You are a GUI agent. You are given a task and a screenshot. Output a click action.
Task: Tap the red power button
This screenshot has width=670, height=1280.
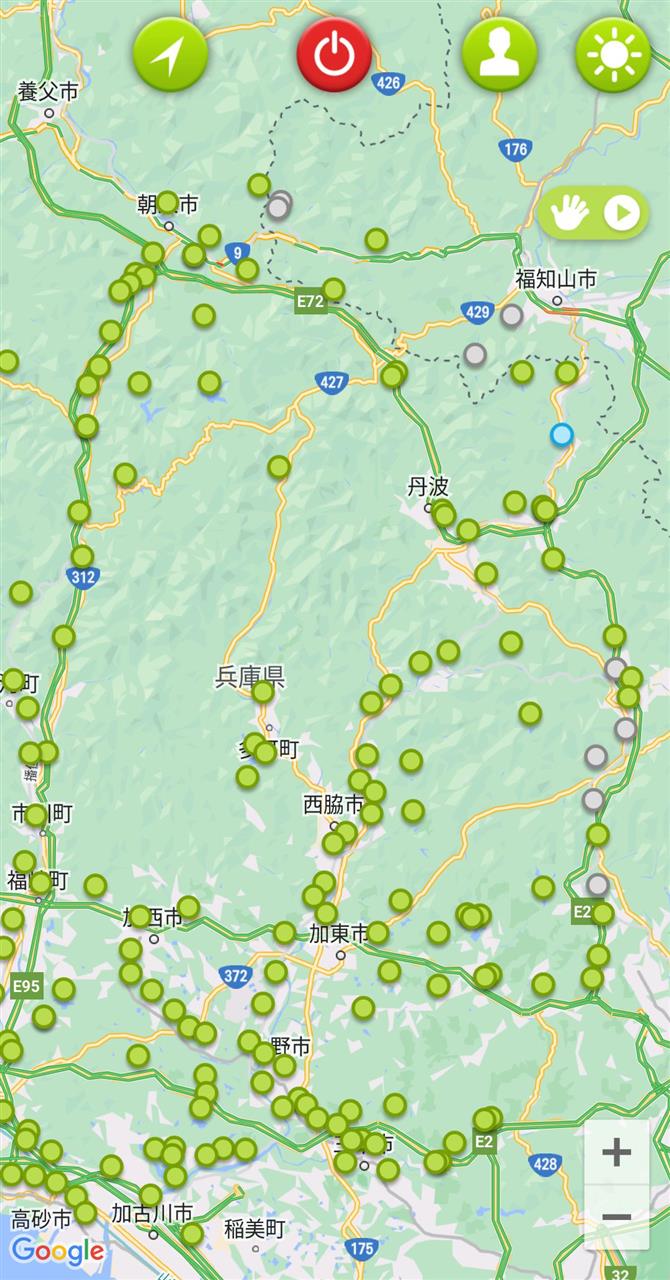click(334, 54)
